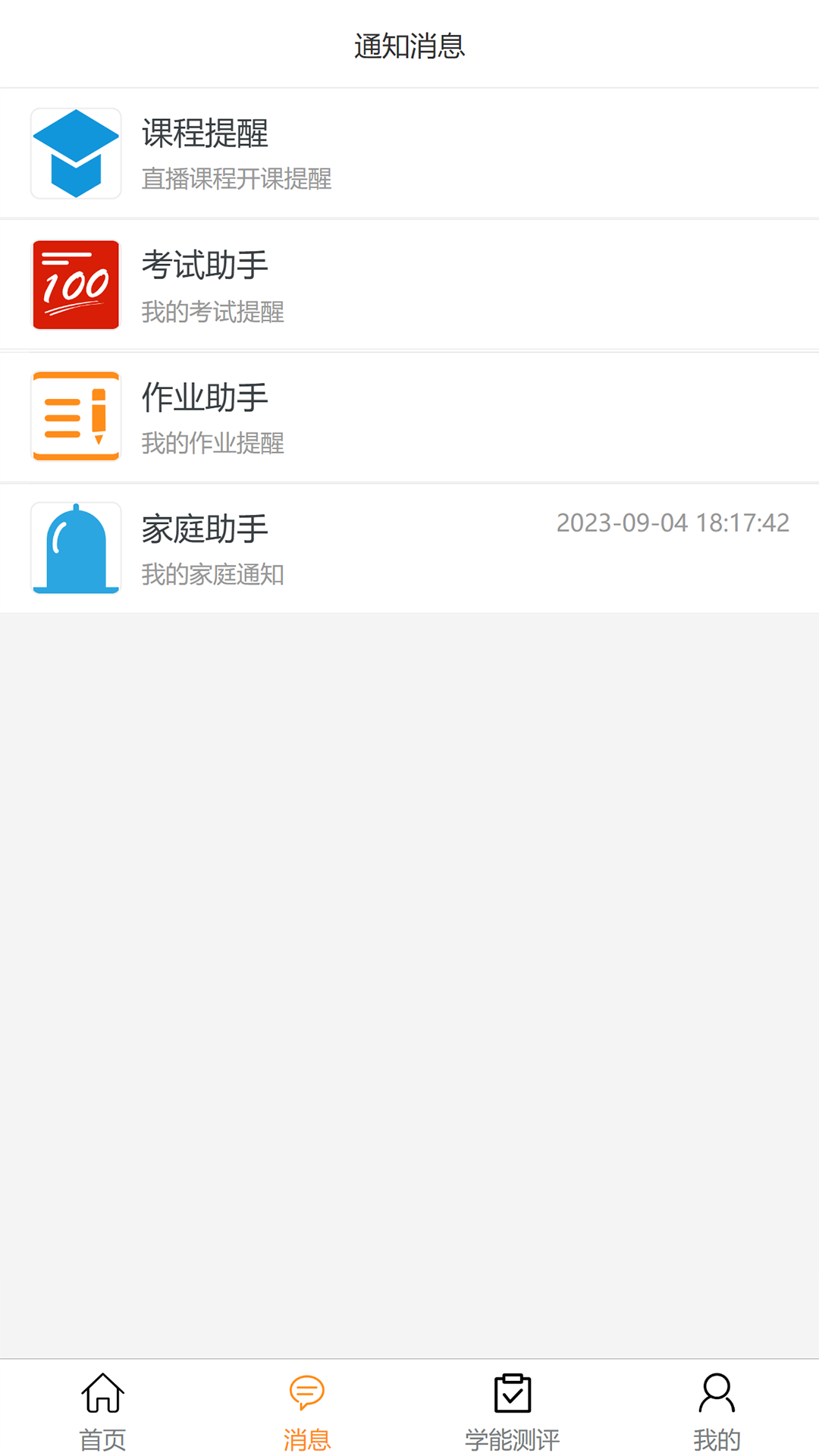Viewport: 819px width, 1456px height.
Task: Switch to the 首页 tab
Action: click(102, 1410)
